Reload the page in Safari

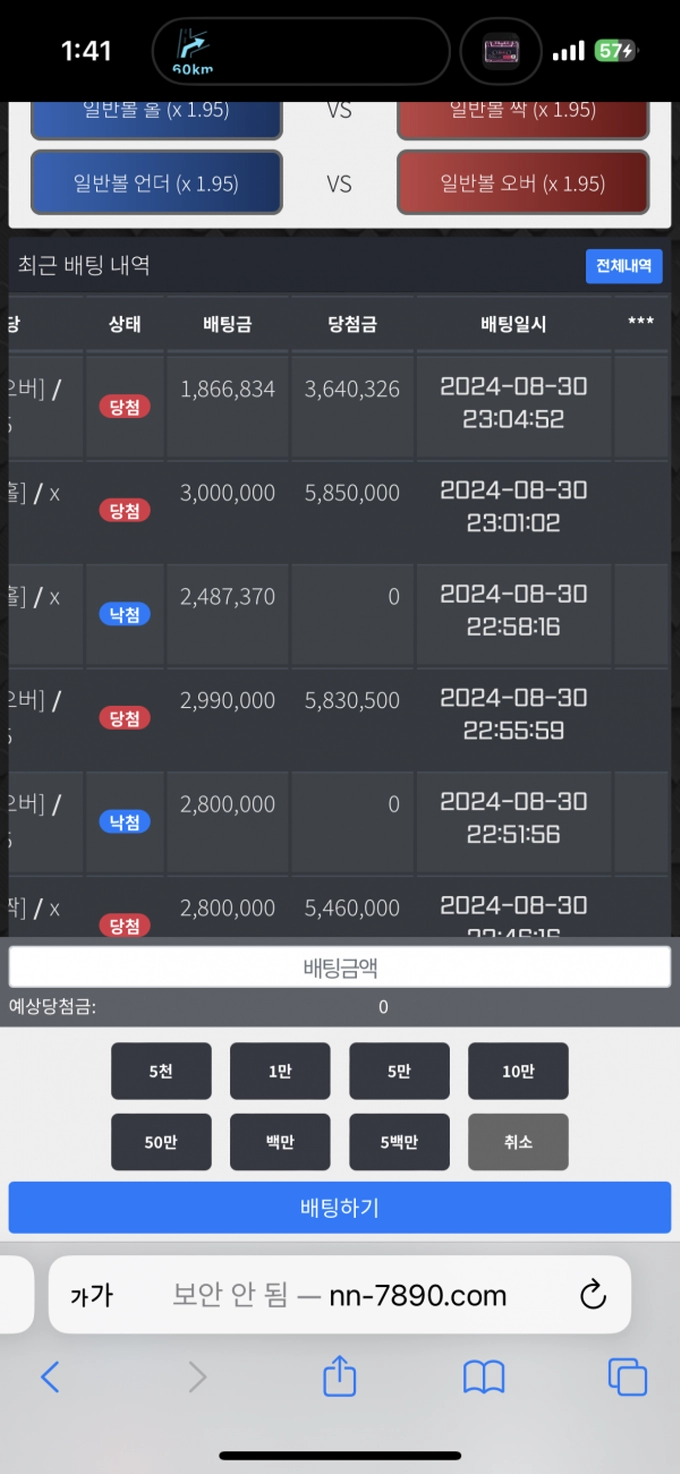[593, 1295]
